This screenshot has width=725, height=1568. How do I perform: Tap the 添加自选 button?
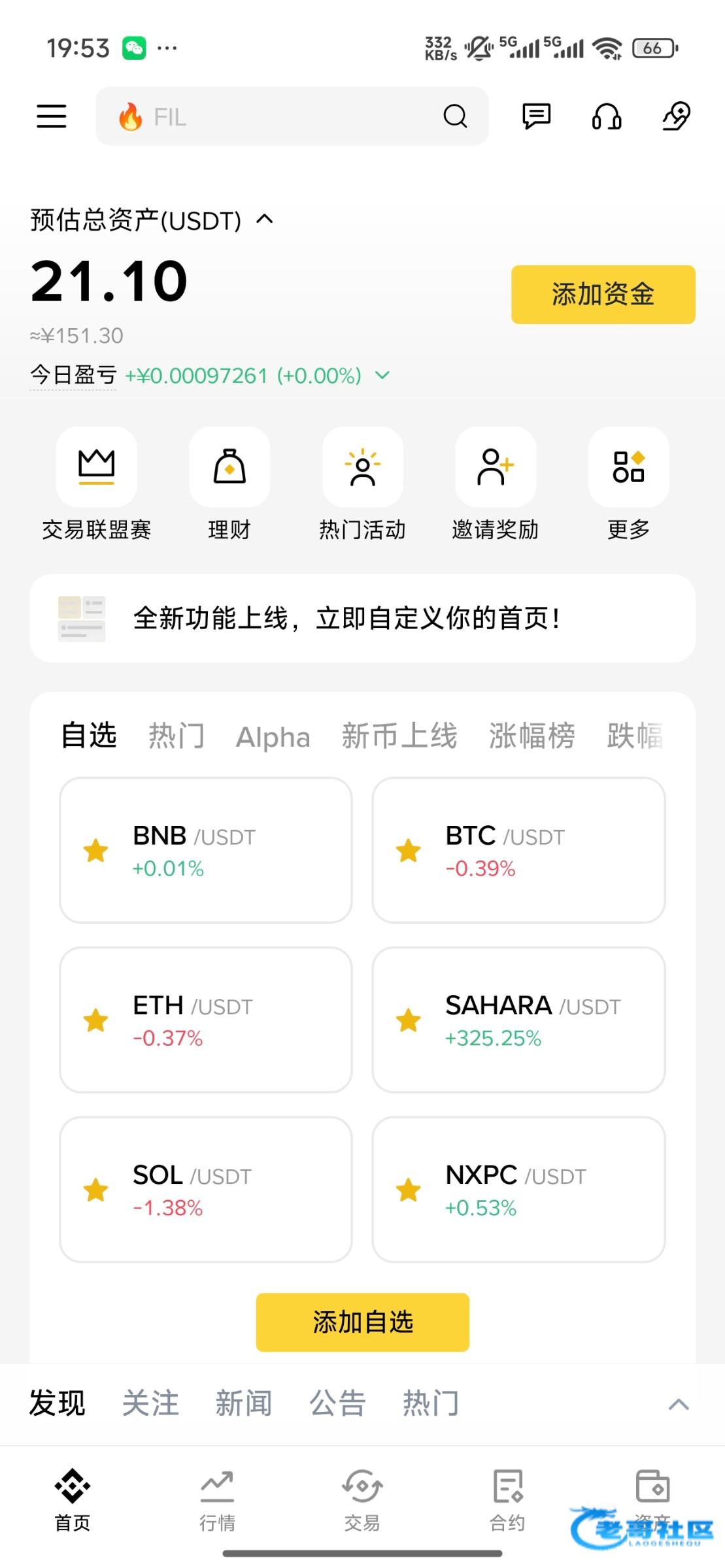point(363,1322)
